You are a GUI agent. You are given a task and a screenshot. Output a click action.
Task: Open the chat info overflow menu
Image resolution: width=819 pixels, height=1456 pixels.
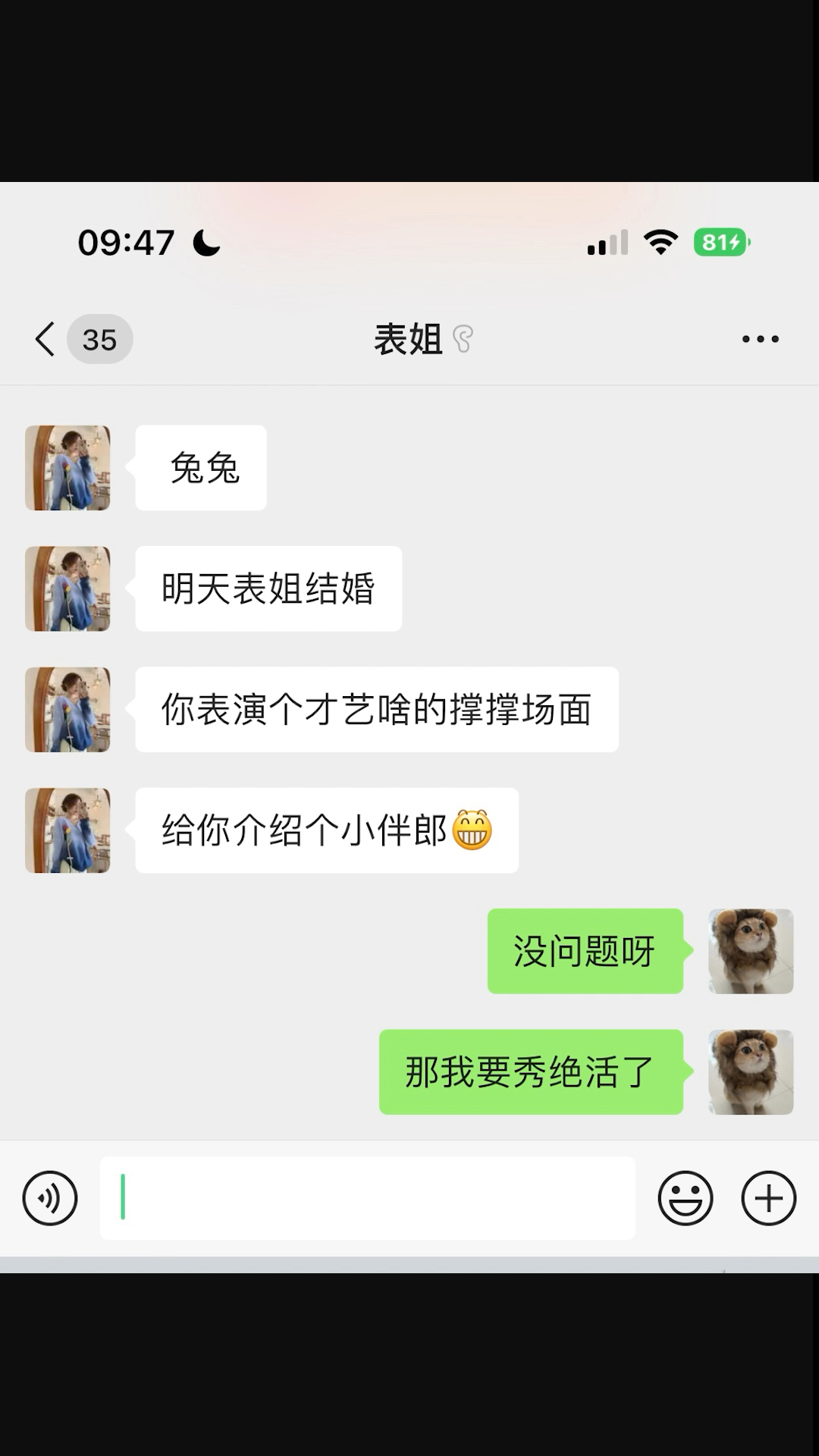point(760,339)
